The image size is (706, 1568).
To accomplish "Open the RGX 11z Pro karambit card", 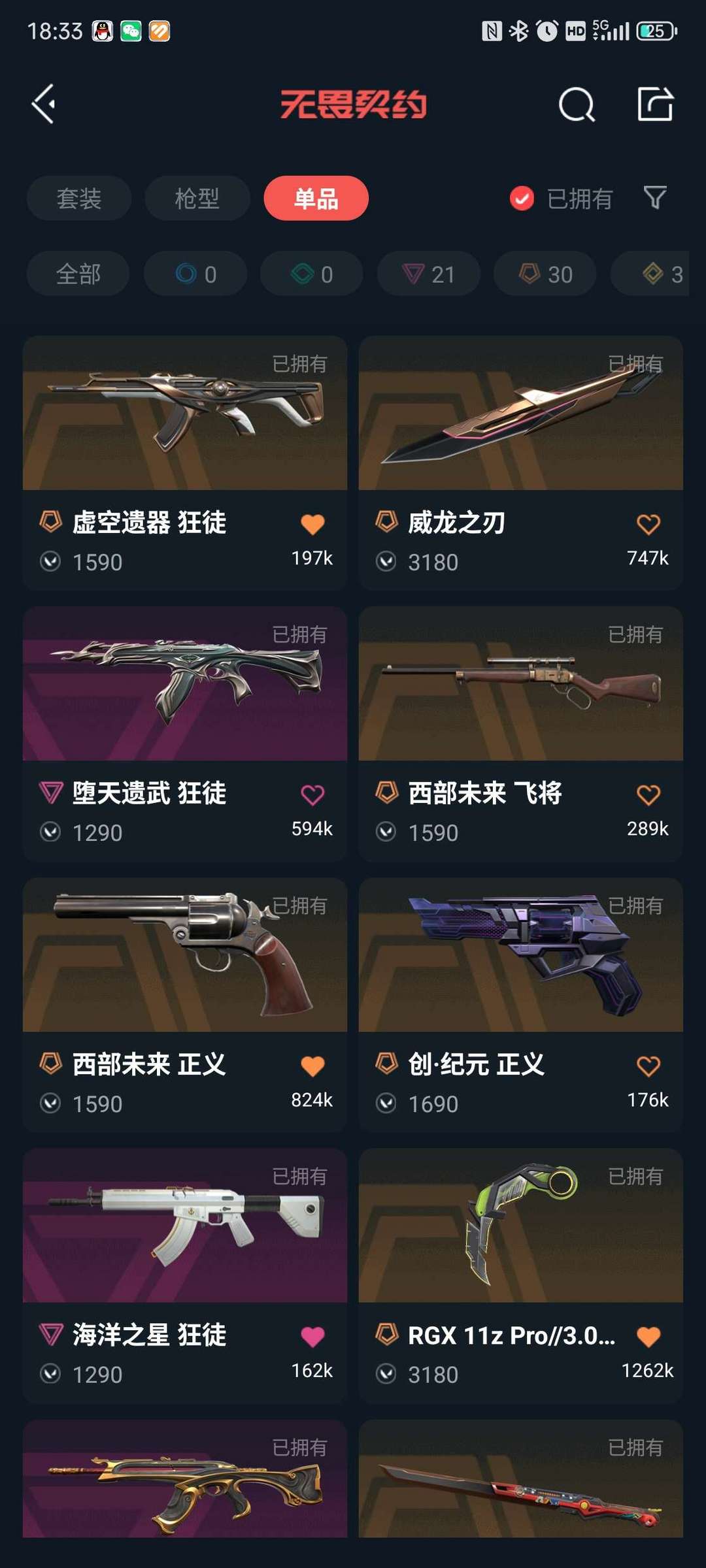I will (521, 1275).
